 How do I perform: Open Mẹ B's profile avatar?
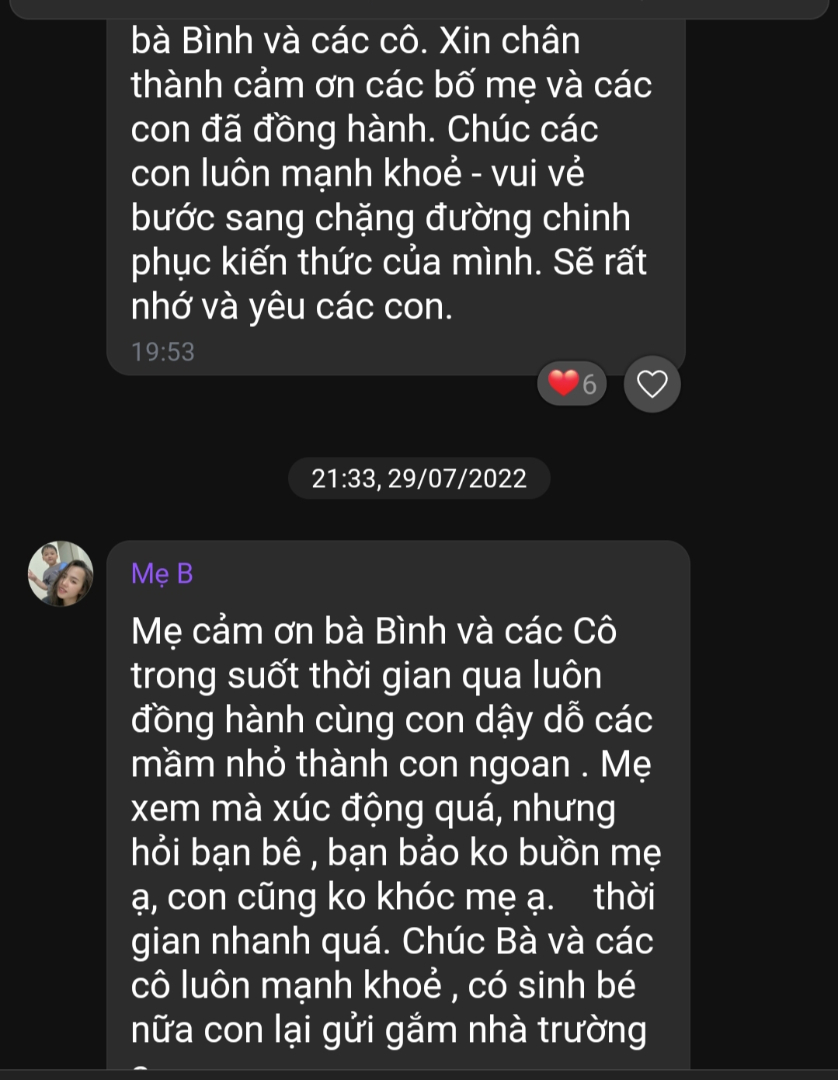[60, 574]
